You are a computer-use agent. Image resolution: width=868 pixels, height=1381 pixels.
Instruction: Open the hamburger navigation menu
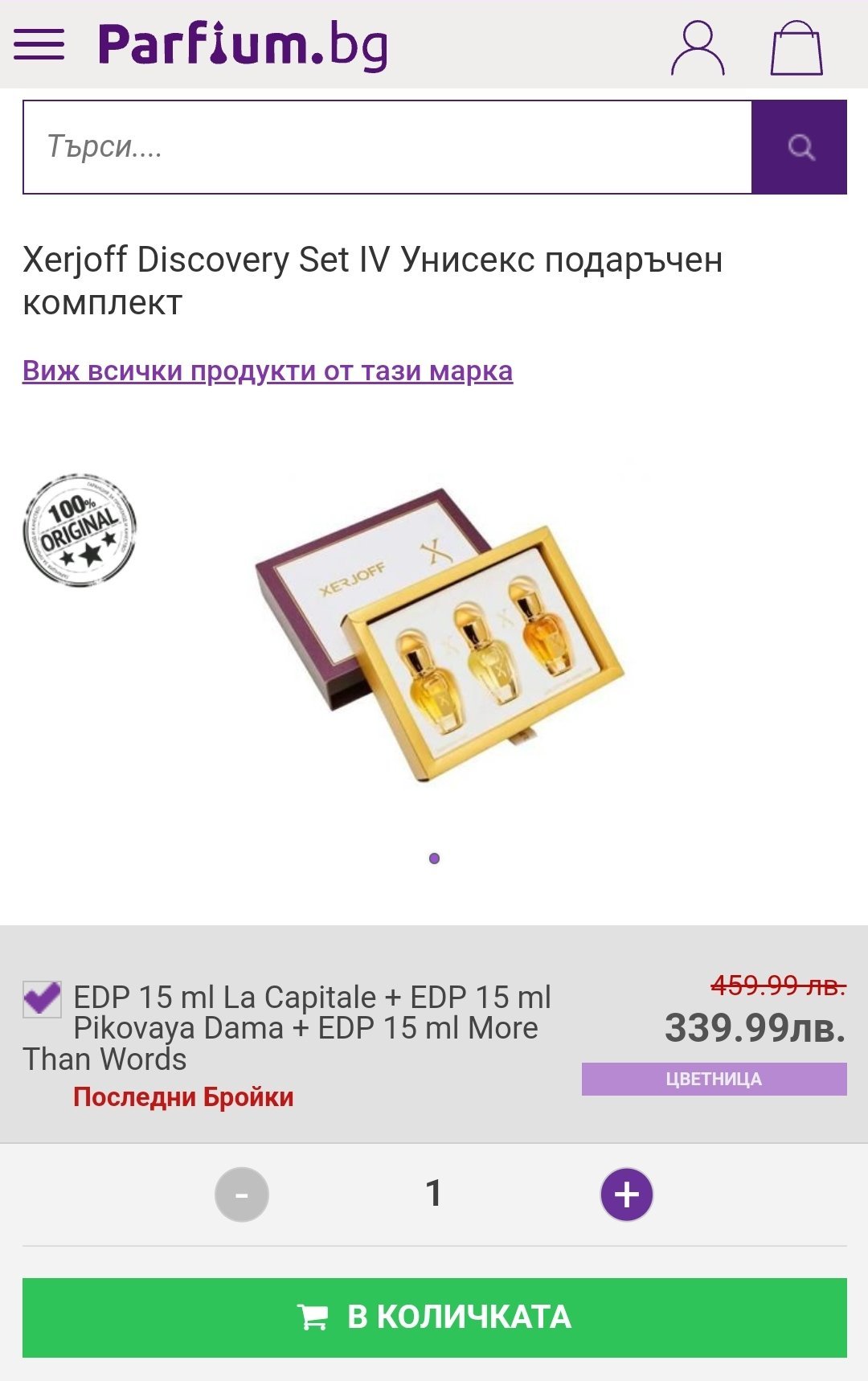[39, 45]
